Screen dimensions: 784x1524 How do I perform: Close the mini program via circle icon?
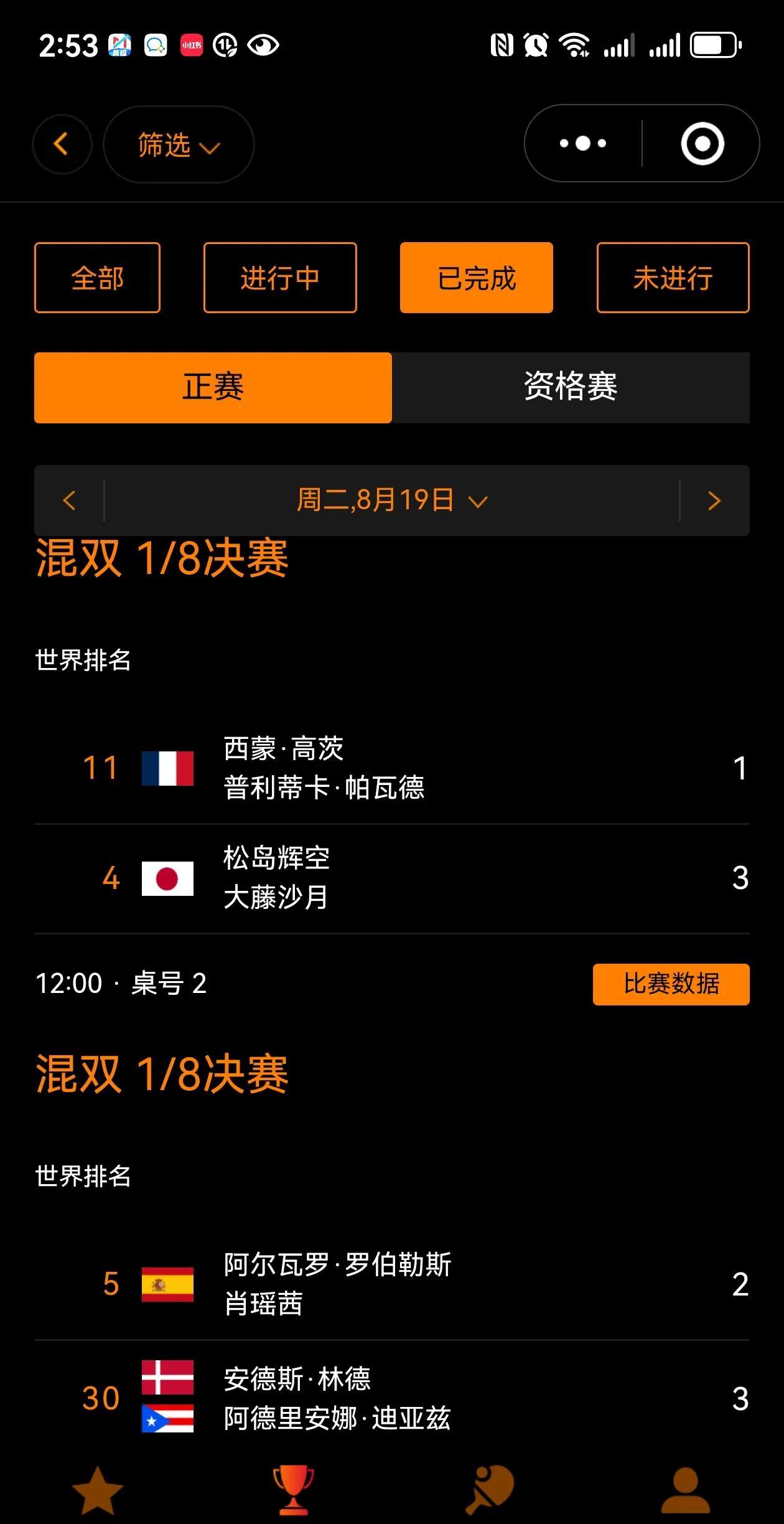(x=702, y=144)
